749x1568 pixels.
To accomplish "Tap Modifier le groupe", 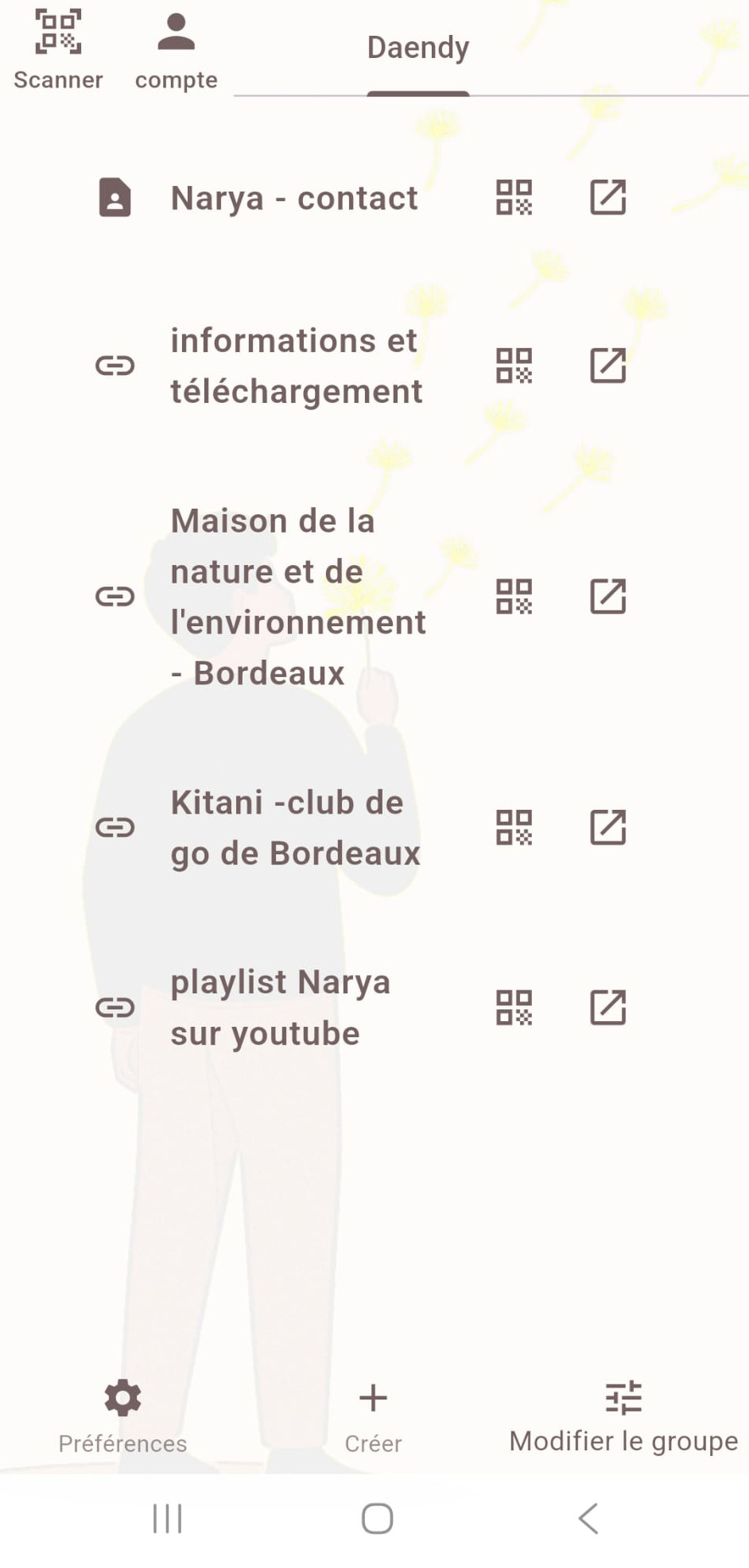I will 623,1416.
